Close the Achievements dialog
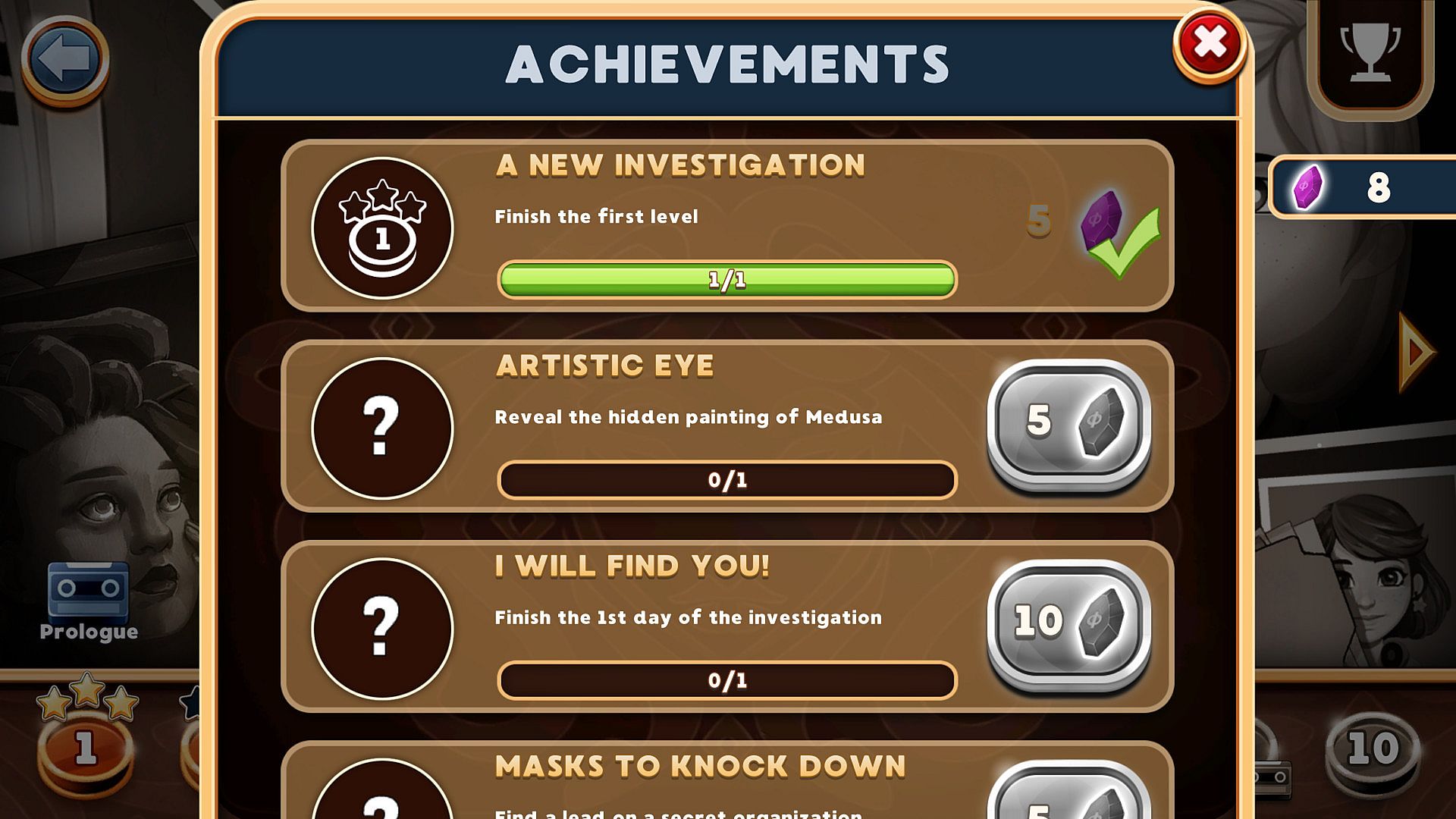This screenshot has height=819, width=1456. 1210,45
